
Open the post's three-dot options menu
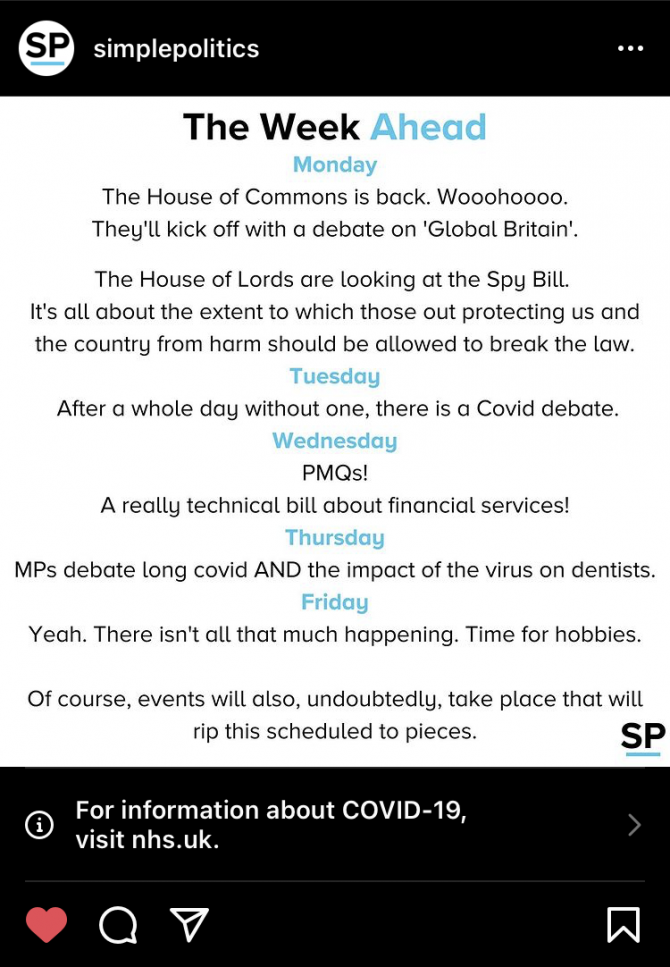630,49
